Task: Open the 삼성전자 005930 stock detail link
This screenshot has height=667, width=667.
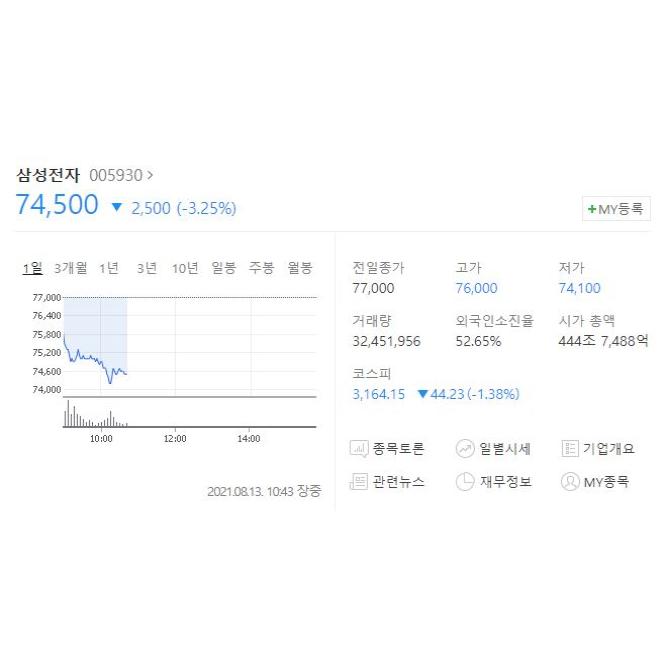Action: [x=85, y=174]
